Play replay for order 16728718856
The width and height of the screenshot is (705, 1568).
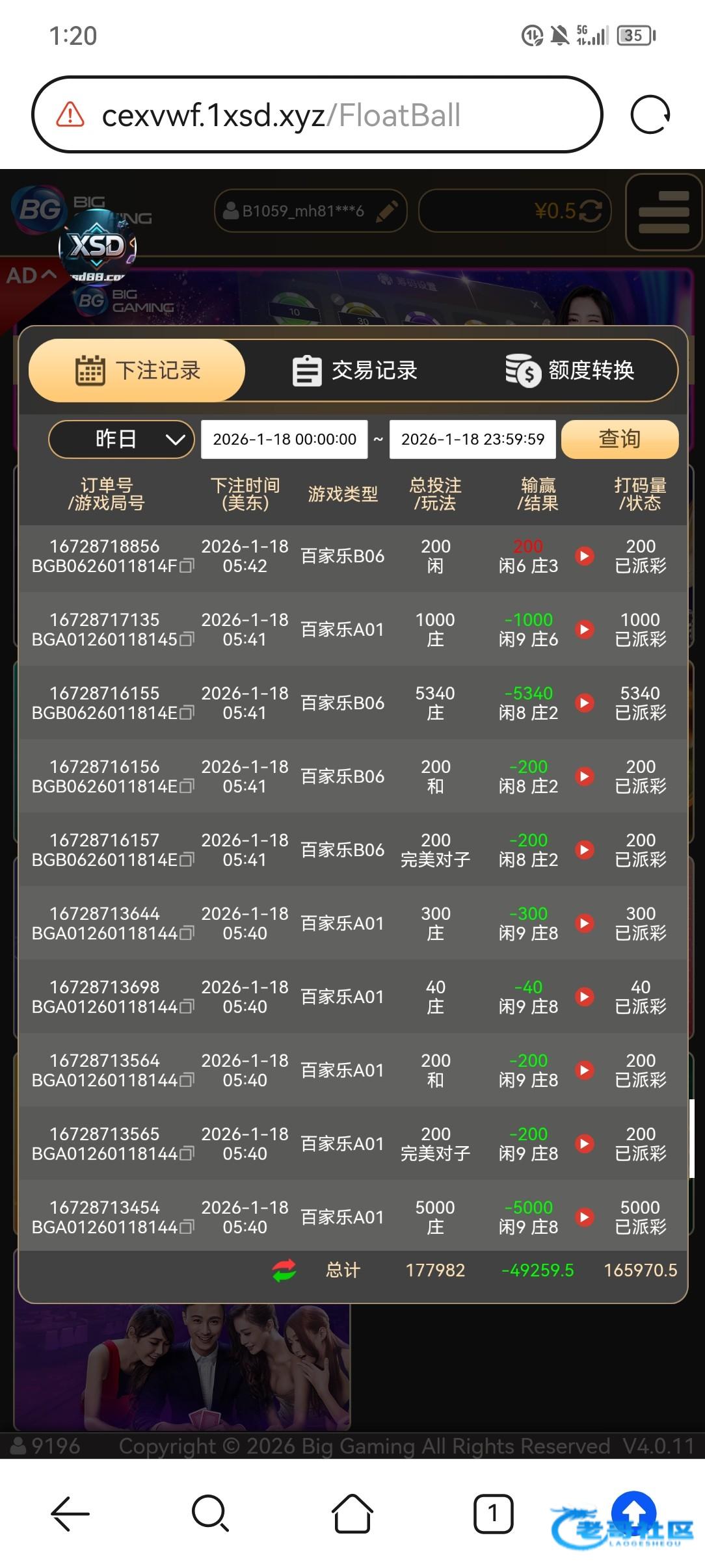[x=585, y=556]
